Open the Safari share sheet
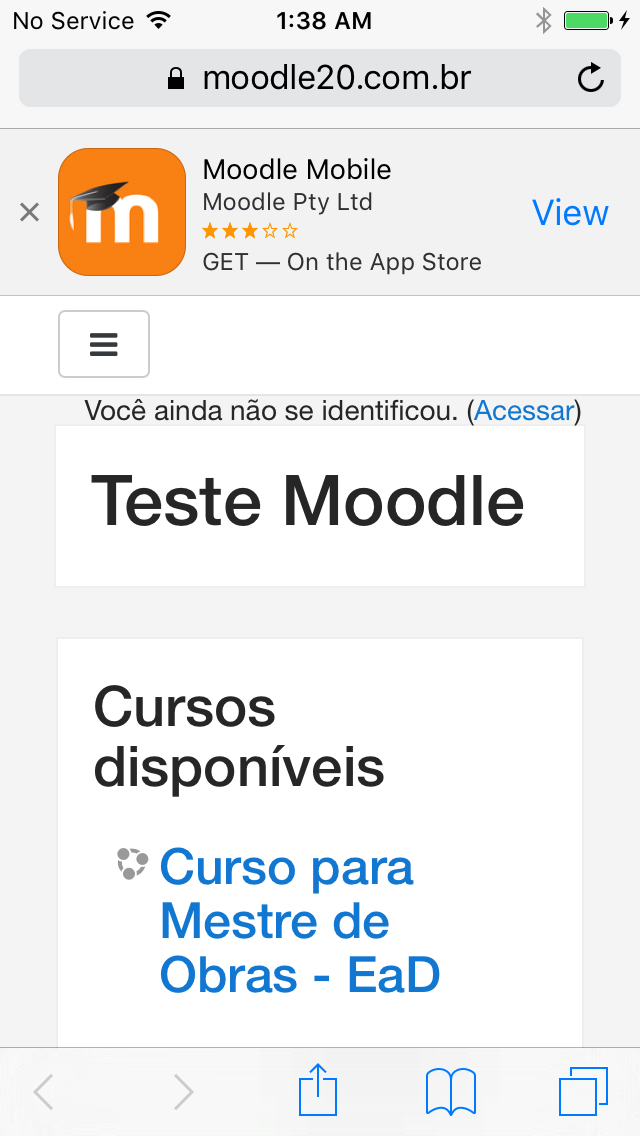Image resolution: width=640 pixels, height=1136 pixels. pyautogui.click(x=318, y=1090)
